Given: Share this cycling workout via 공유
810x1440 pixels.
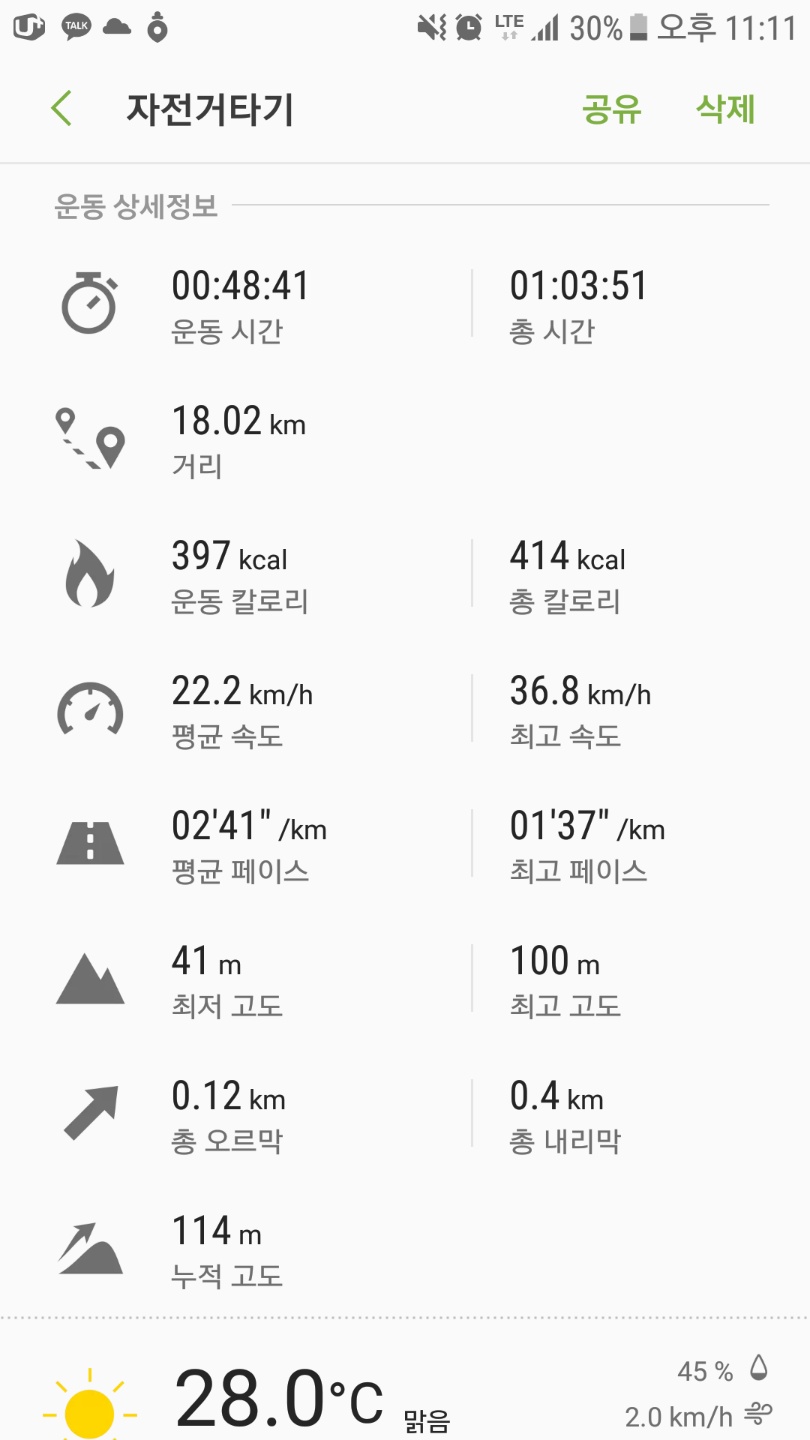Looking at the screenshot, I should (x=612, y=109).
